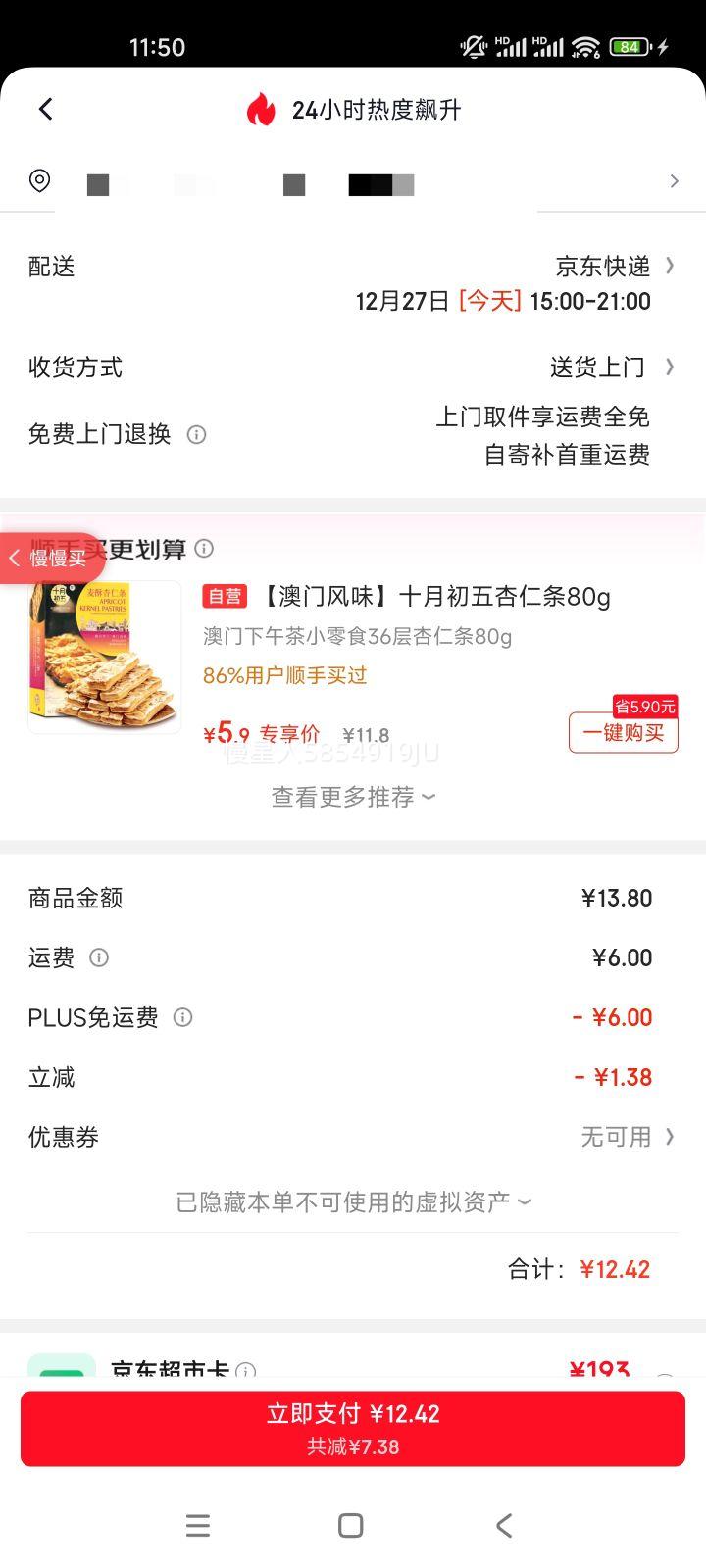Viewport: 706px width, 1568px height.
Task: Expand the hidden virtual assets row
Action: [353, 1201]
